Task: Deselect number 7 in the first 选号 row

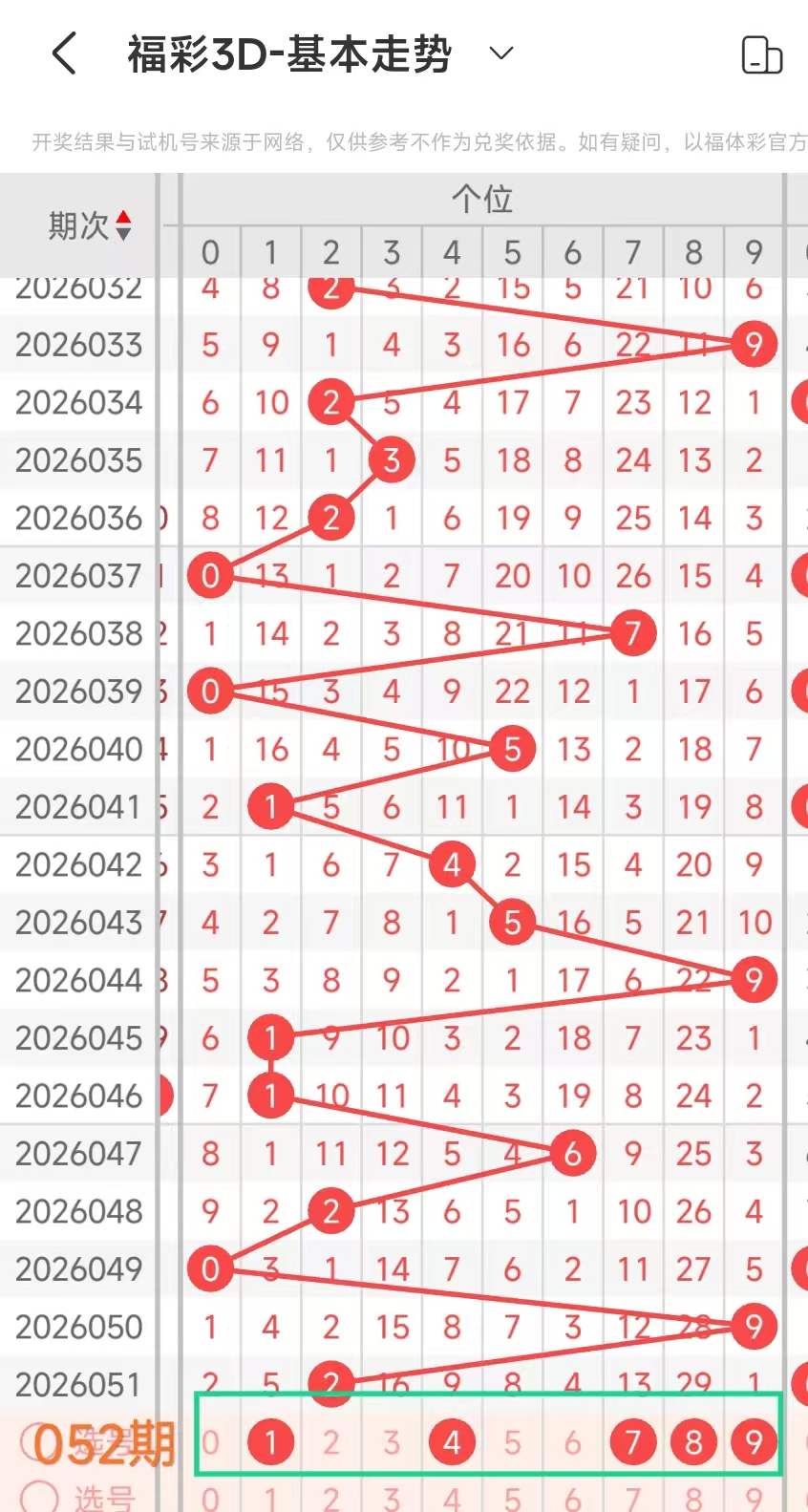Action: [632, 1441]
